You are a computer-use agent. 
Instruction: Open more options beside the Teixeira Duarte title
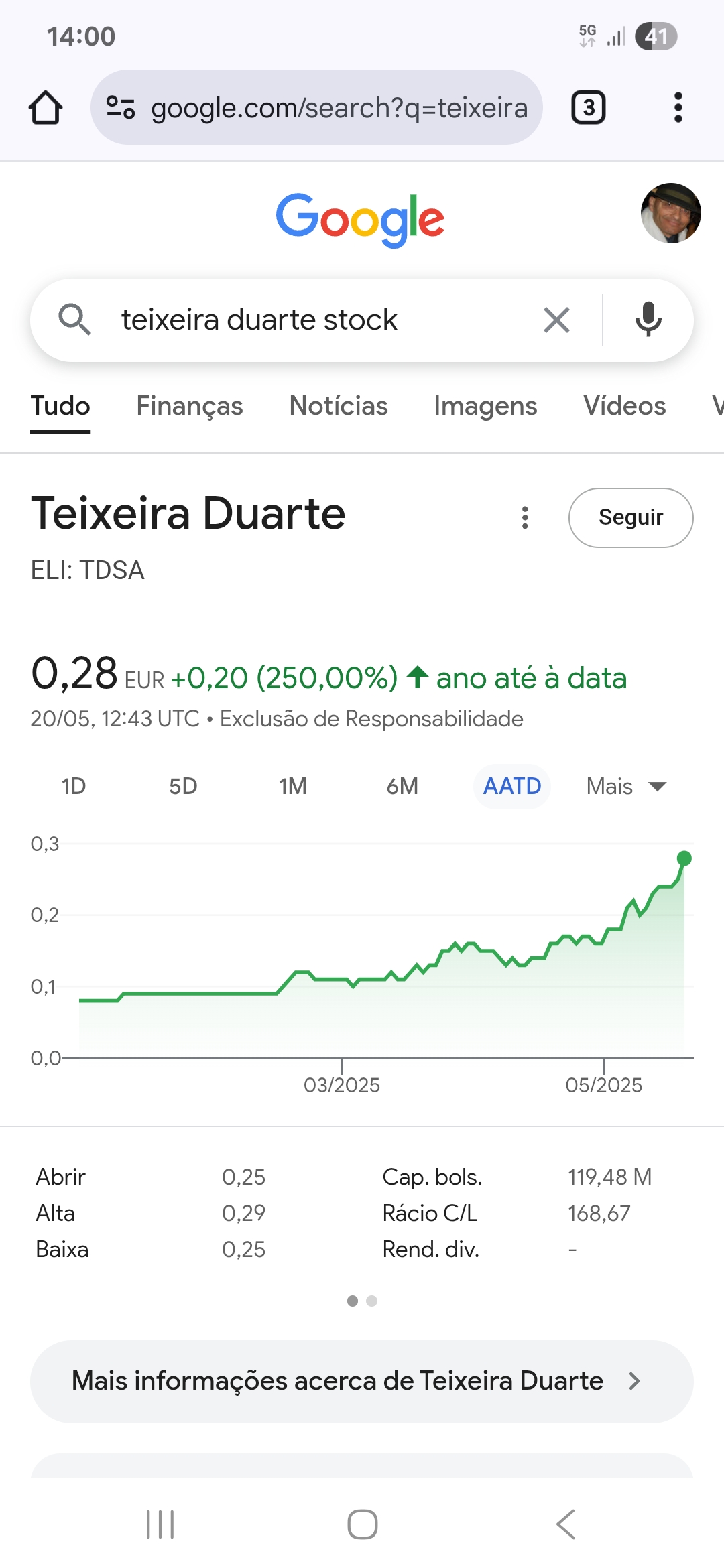525,517
